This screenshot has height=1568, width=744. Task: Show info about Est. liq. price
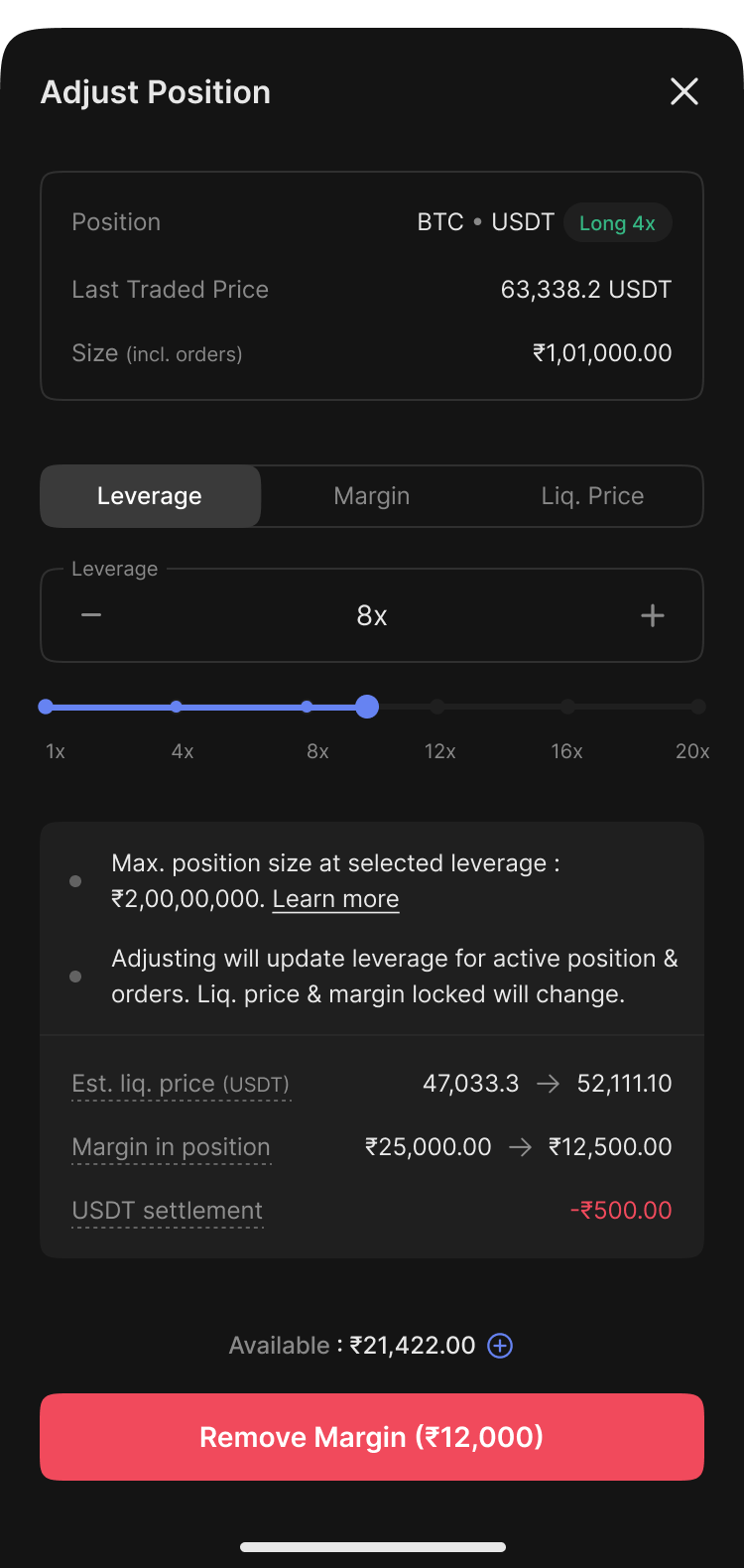coord(181,1084)
